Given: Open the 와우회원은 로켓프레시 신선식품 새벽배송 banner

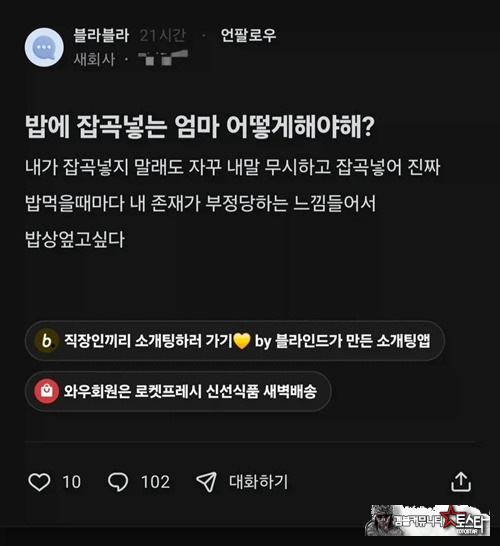Looking at the screenshot, I should (x=178, y=391).
